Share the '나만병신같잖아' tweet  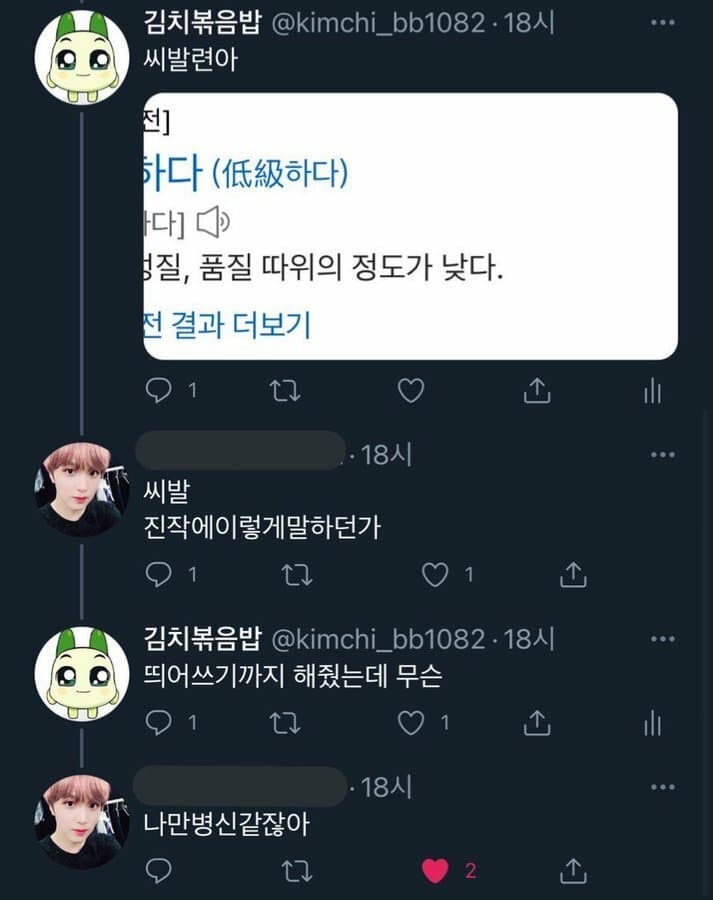coord(573,871)
